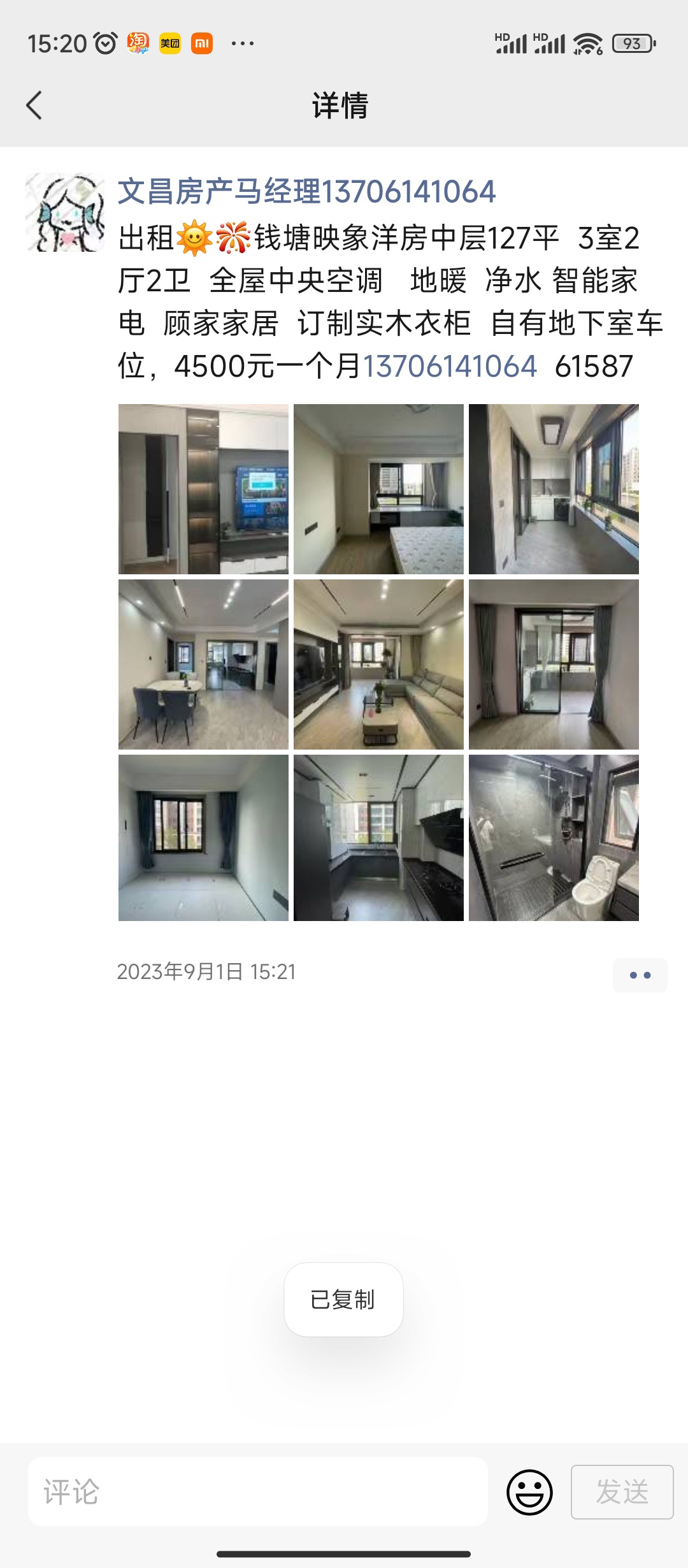
Task: Focus the 评论 comment field
Action: pyautogui.click(x=258, y=1492)
